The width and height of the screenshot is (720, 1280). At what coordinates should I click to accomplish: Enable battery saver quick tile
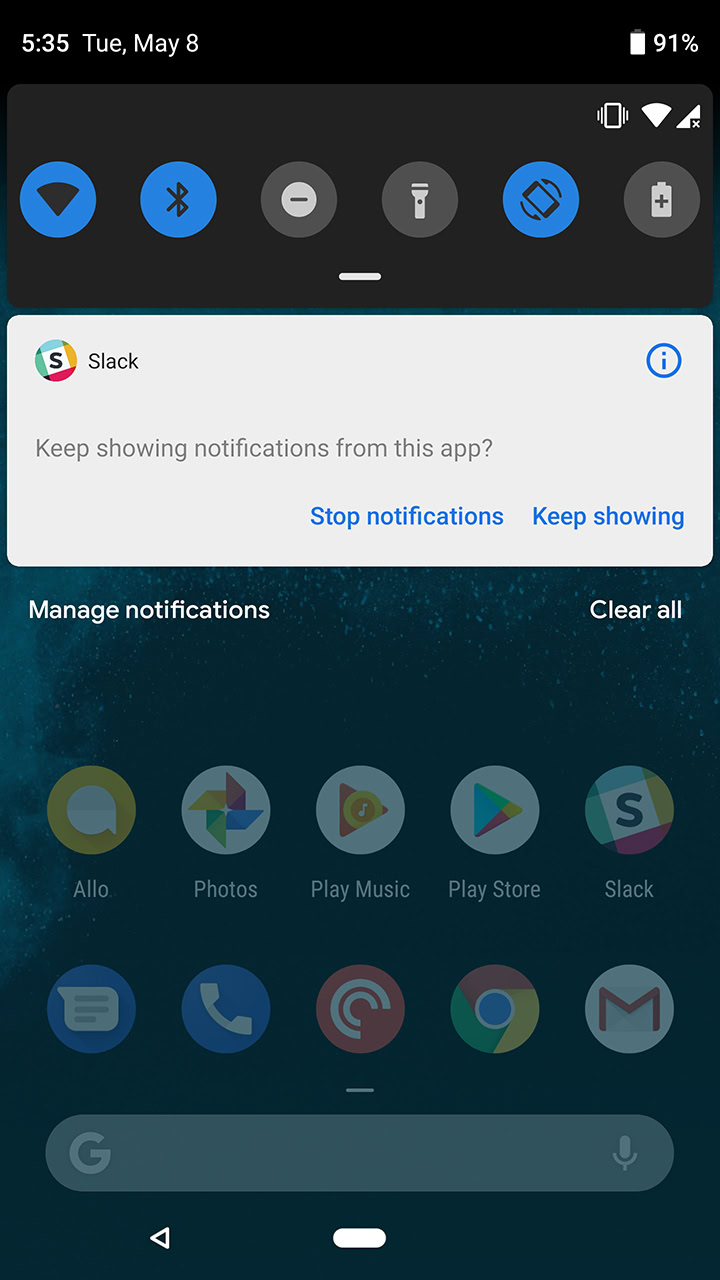tap(661, 200)
